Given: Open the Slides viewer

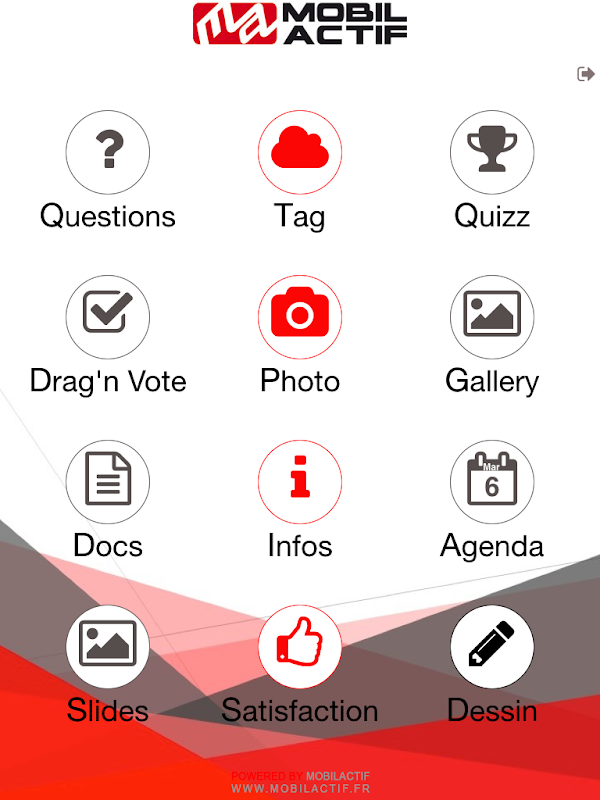Looking at the screenshot, I should coord(108,646).
